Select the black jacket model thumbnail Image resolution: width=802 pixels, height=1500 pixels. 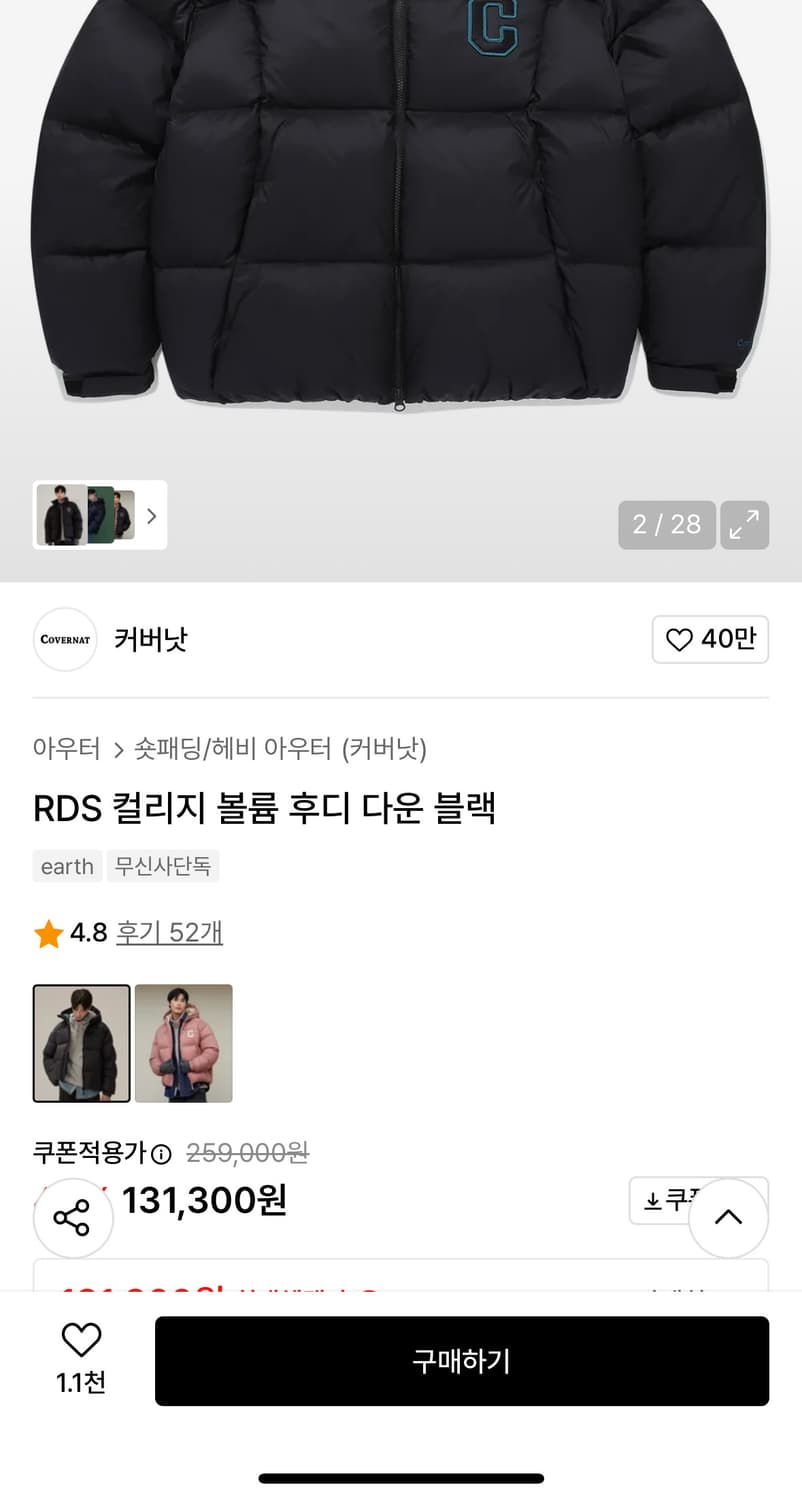(81, 1043)
